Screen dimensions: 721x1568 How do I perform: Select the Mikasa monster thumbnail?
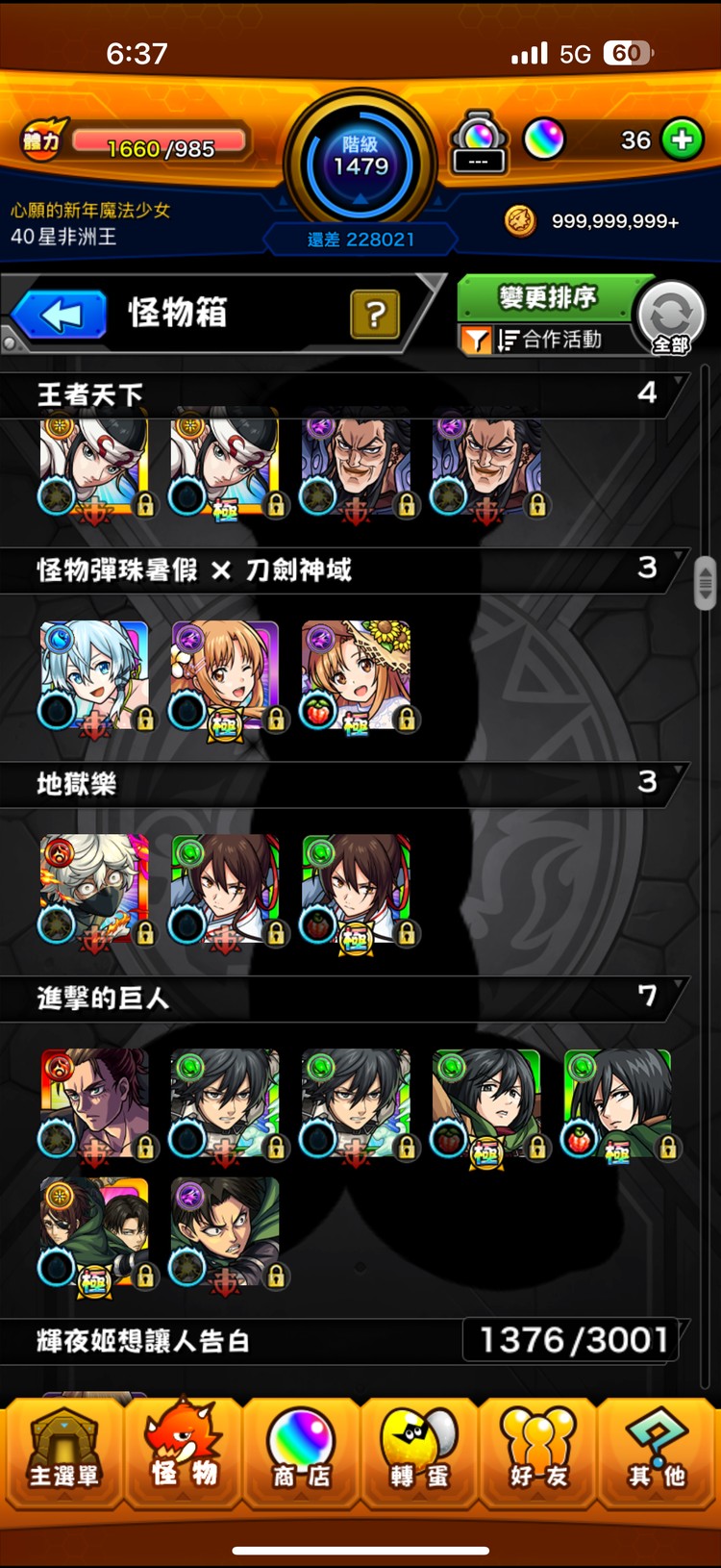(490, 1101)
